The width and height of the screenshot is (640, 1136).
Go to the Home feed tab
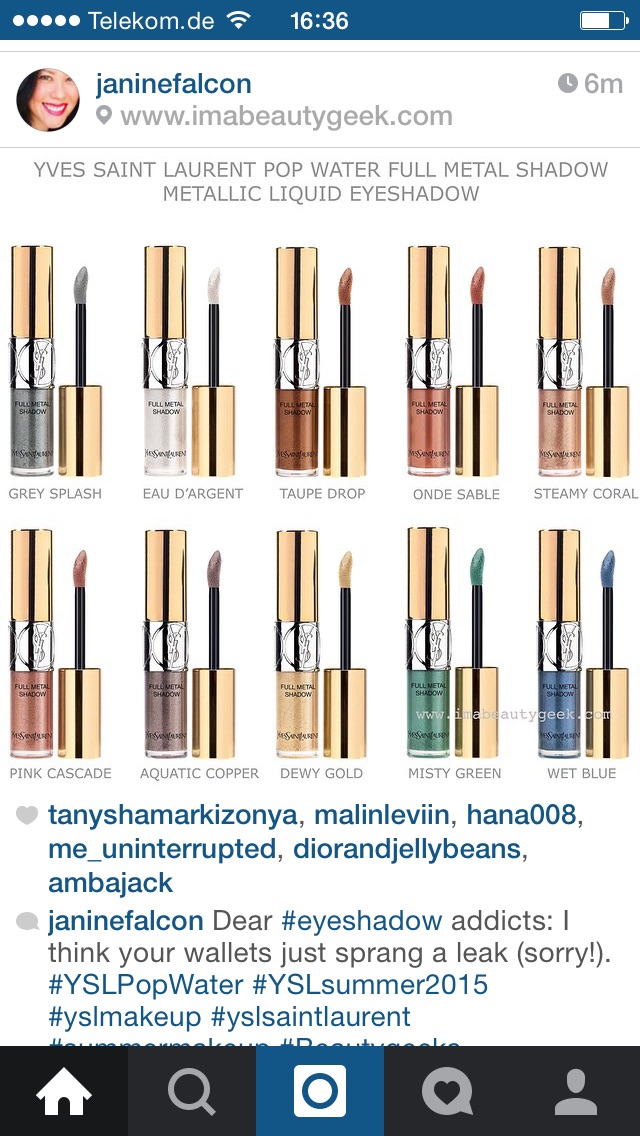(x=64, y=1091)
